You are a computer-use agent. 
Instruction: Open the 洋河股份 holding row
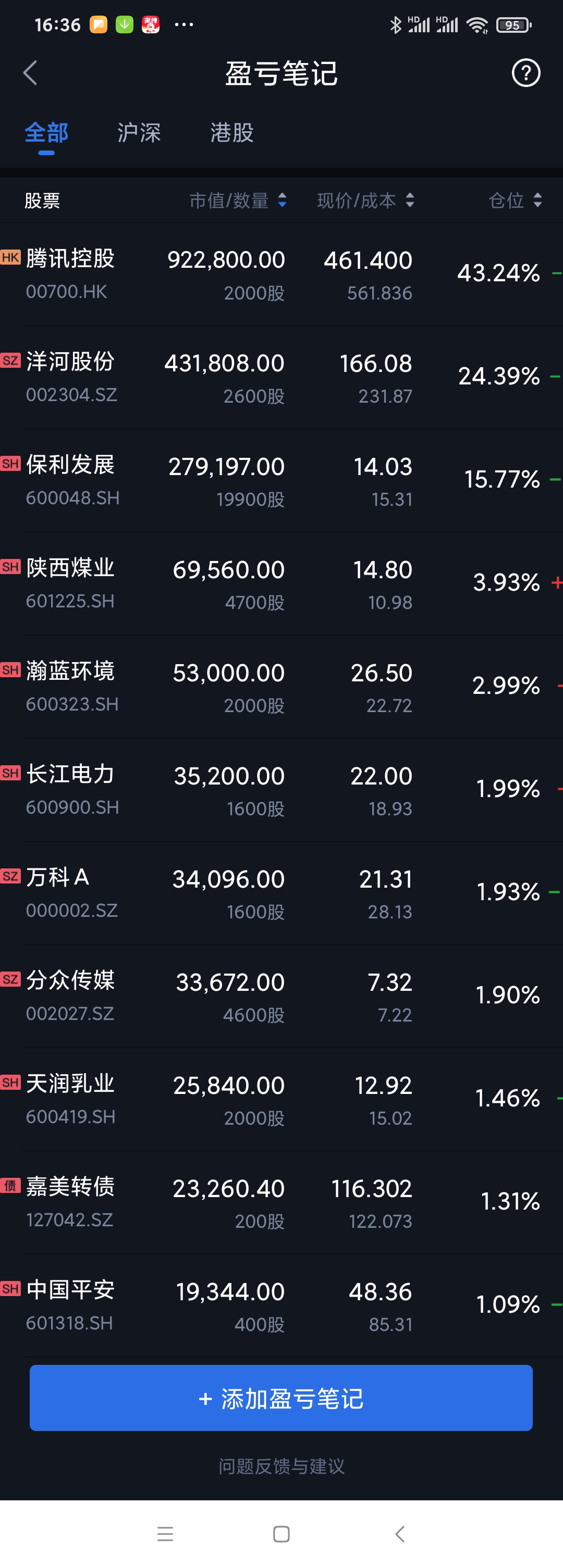click(280, 377)
